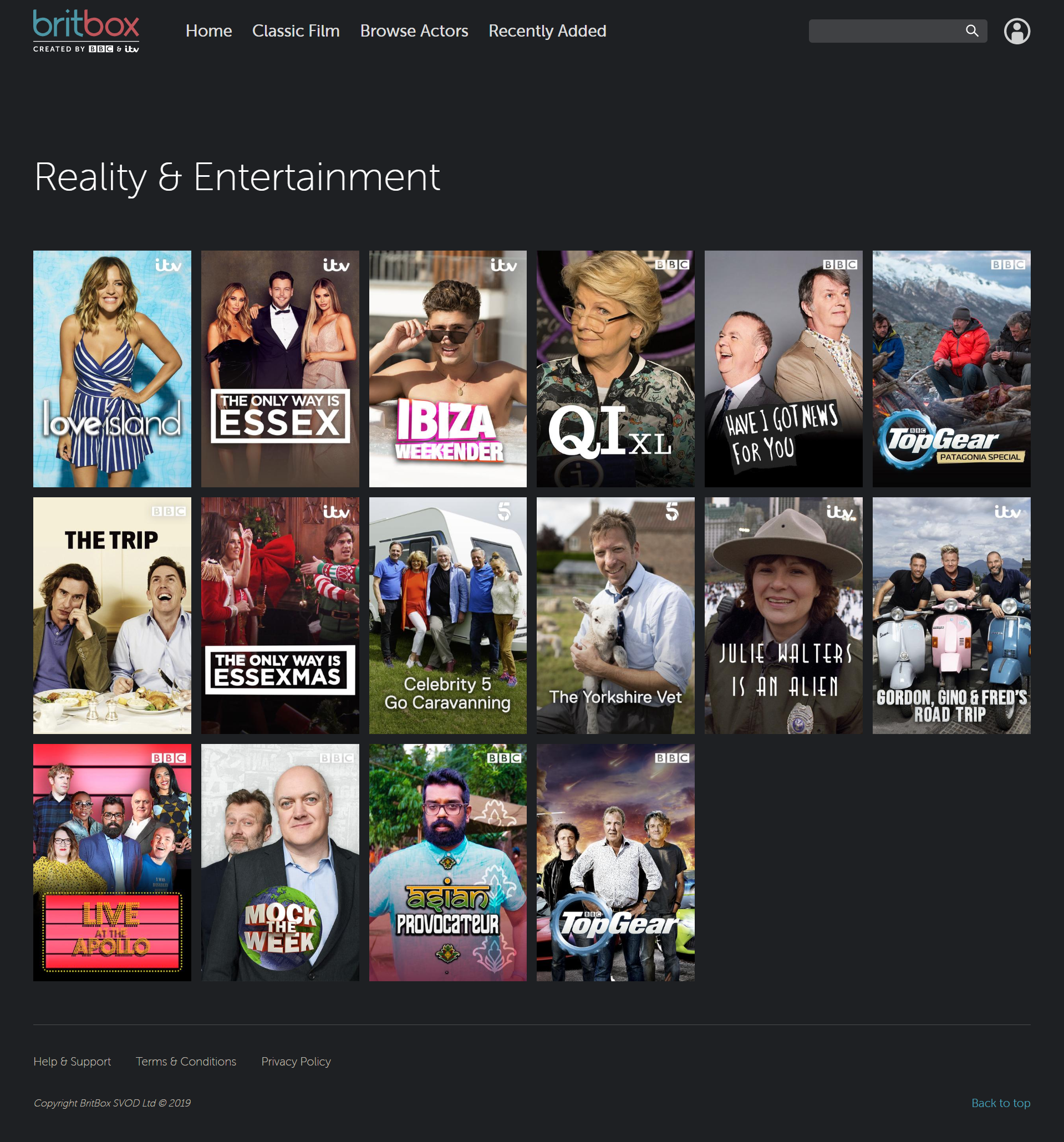
Task: Tap the search magnifier icon
Action: click(x=971, y=31)
